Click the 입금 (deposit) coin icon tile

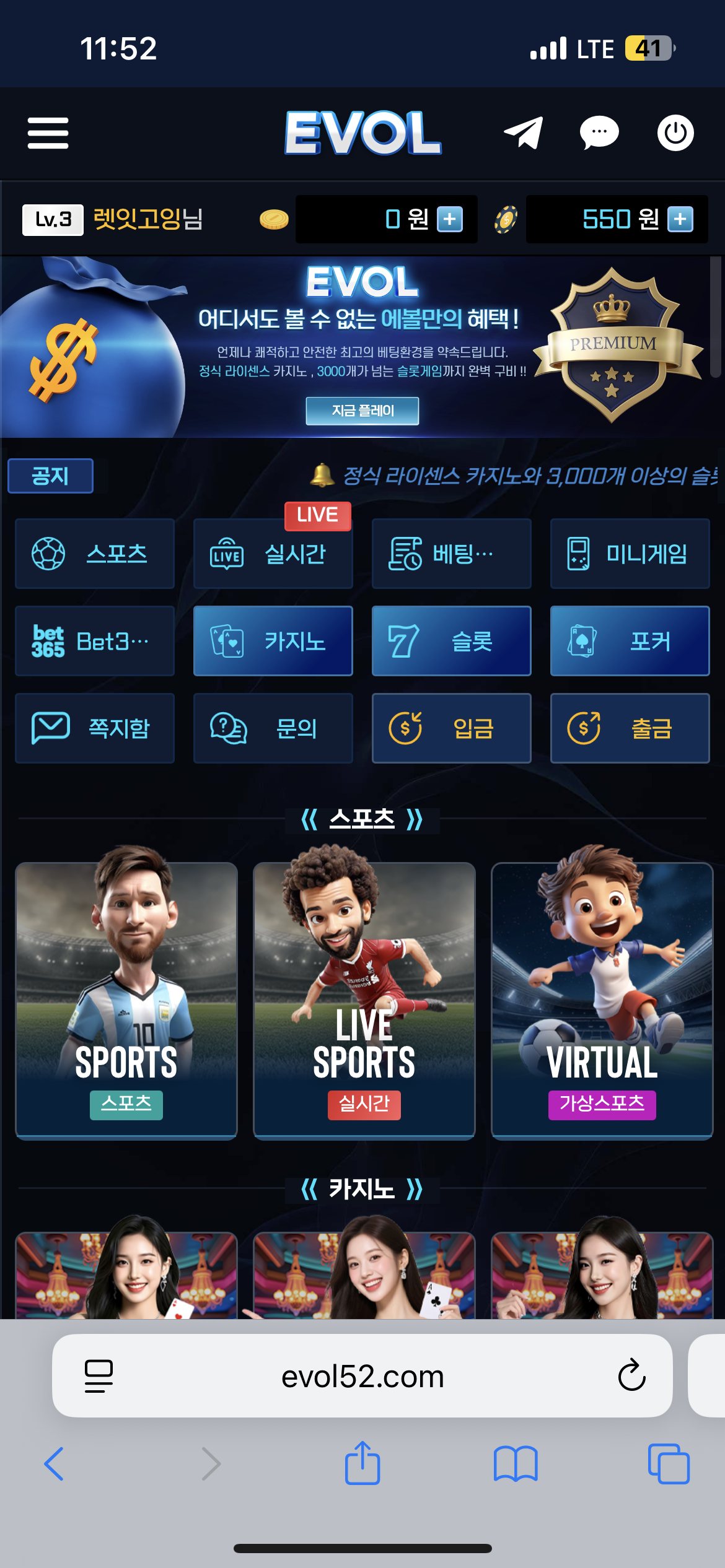pyautogui.click(x=451, y=728)
